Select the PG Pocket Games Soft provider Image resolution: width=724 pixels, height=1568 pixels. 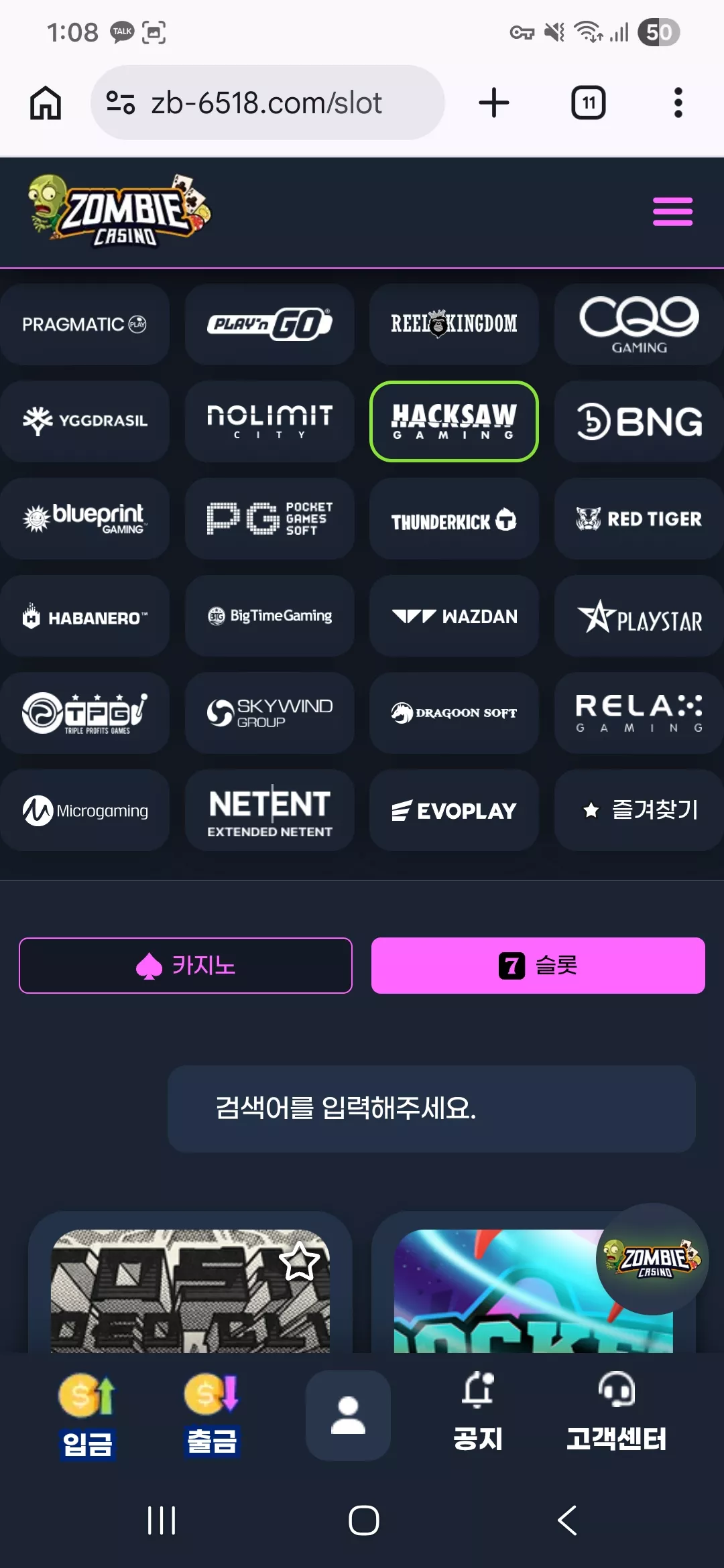[x=269, y=519]
